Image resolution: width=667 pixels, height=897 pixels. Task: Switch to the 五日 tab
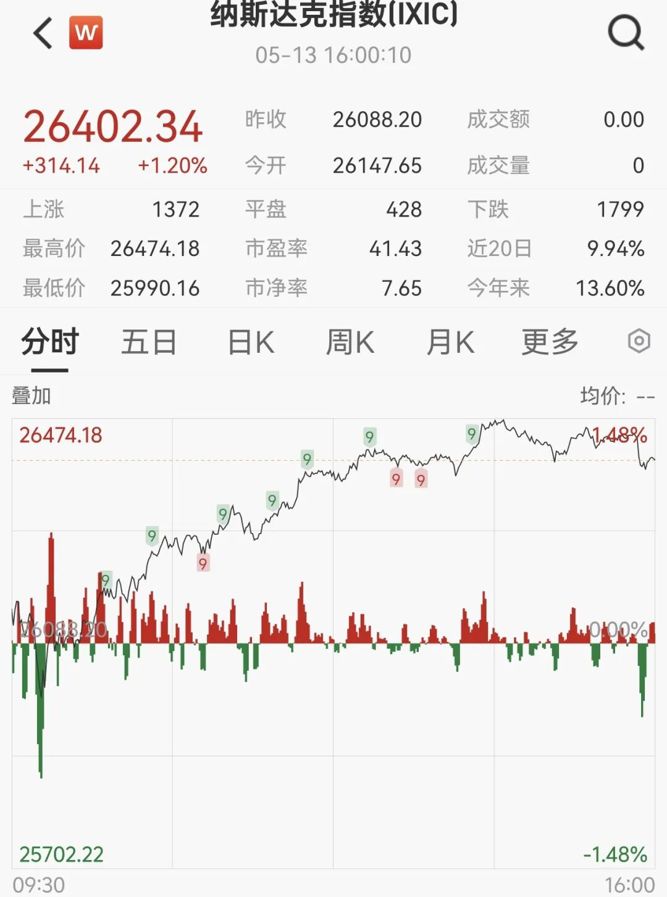click(149, 342)
